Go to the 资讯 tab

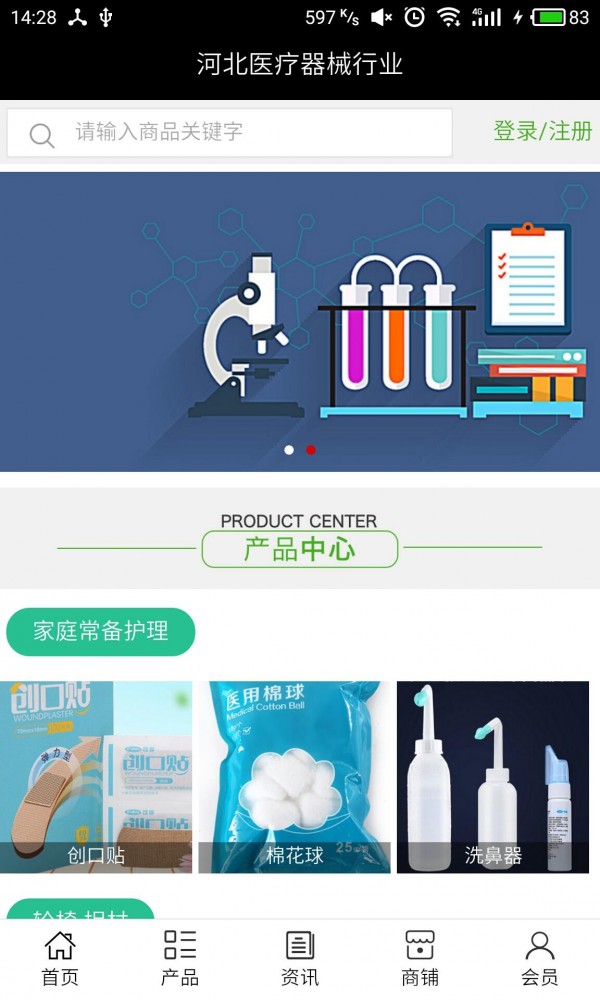point(300,959)
